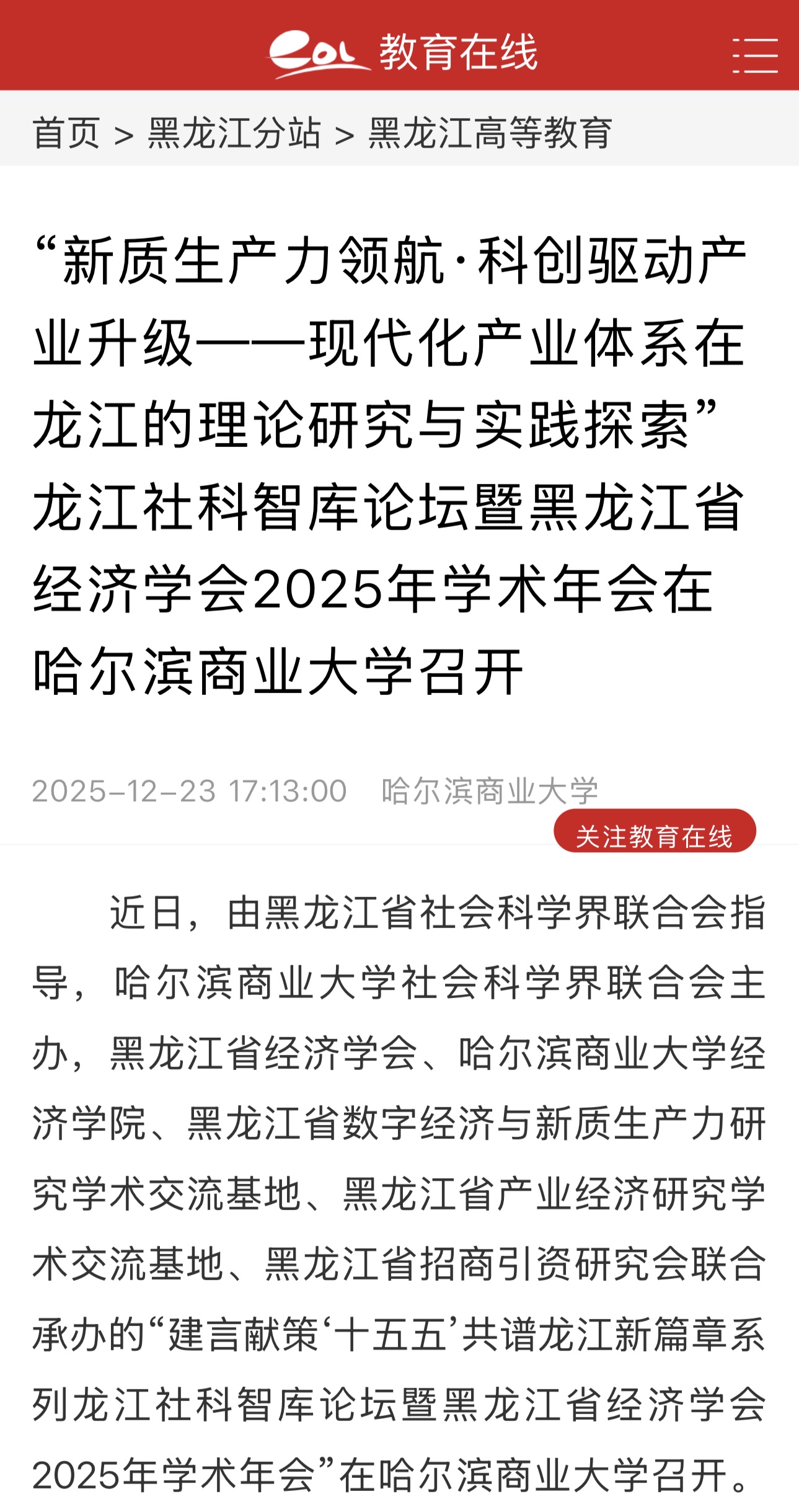Open the hamburger menu icon
799x1512 pixels.
coord(754,55)
